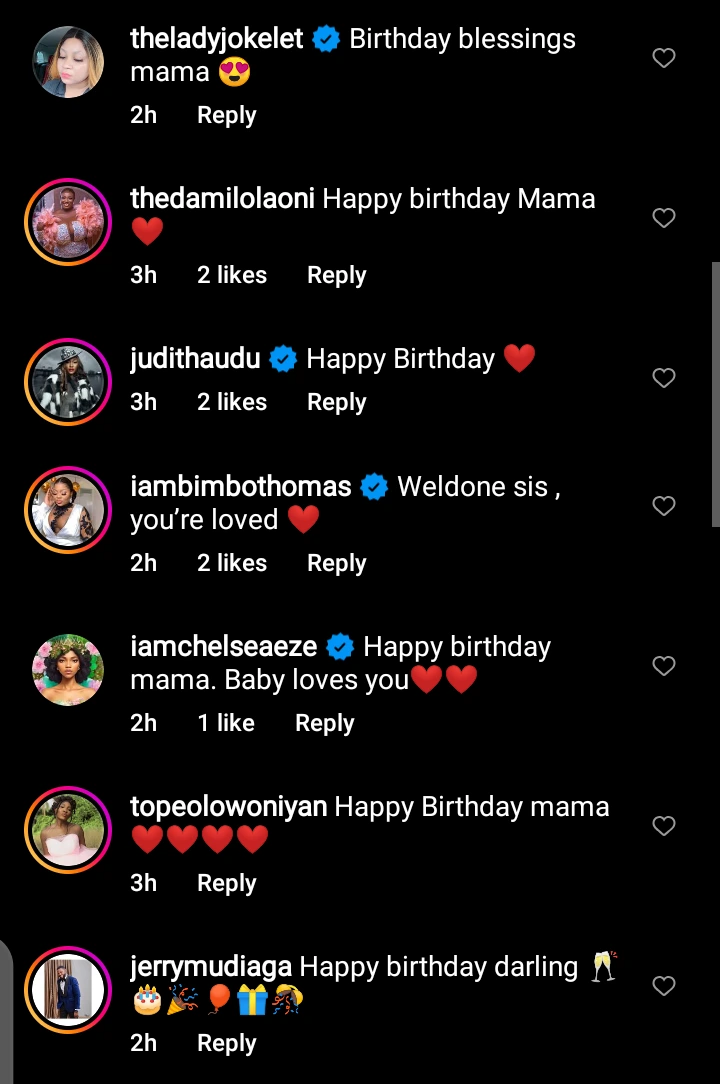Screen dimensions: 720x1084
Task: Like thedamilolaoni's comment
Action: (664, 218)
